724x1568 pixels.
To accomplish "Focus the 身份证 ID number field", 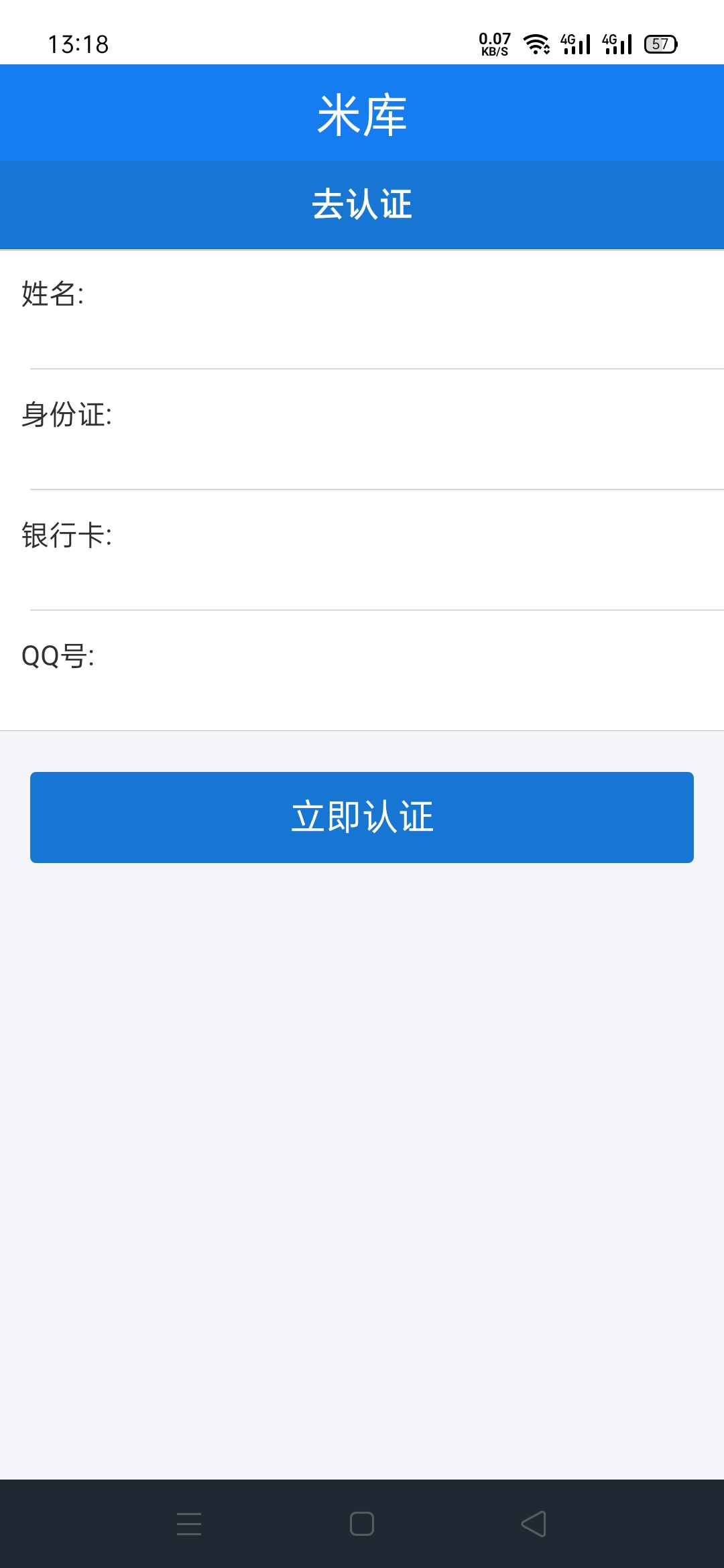I will [x=362, y=430].
